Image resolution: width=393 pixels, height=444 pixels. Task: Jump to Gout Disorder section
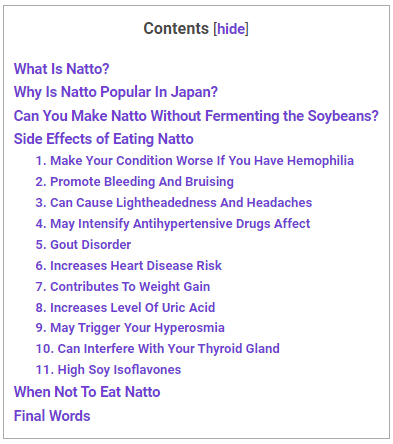tap(83, 245)
